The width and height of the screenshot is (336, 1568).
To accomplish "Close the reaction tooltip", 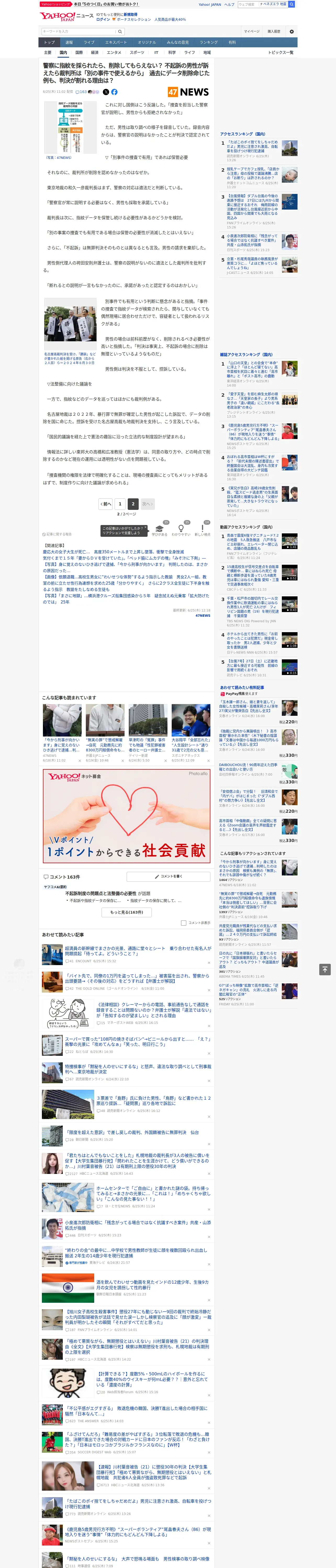I will click(x=146, y=528).
